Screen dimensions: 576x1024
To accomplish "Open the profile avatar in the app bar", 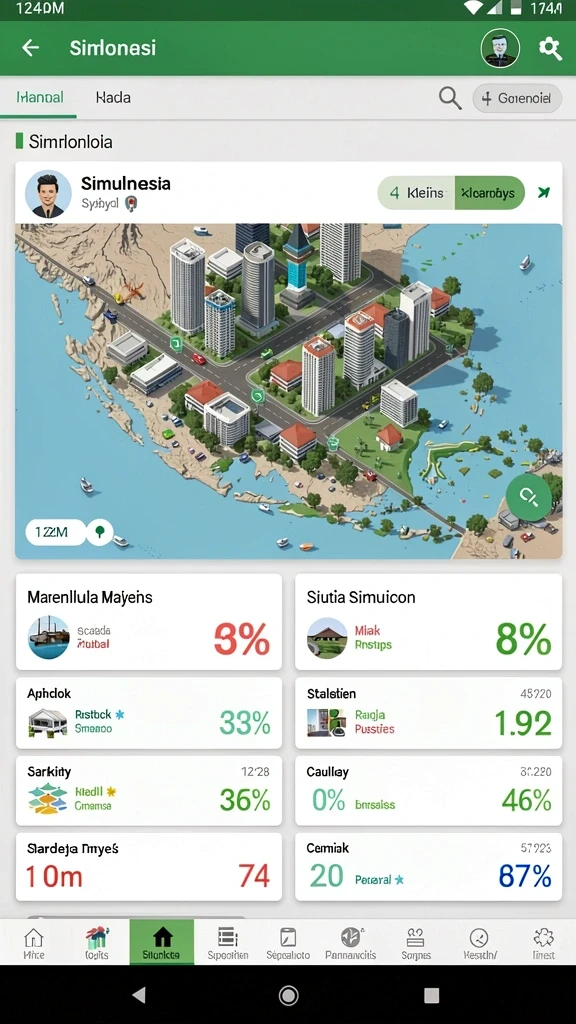I will pyautogui.click(x=500, y=48).
